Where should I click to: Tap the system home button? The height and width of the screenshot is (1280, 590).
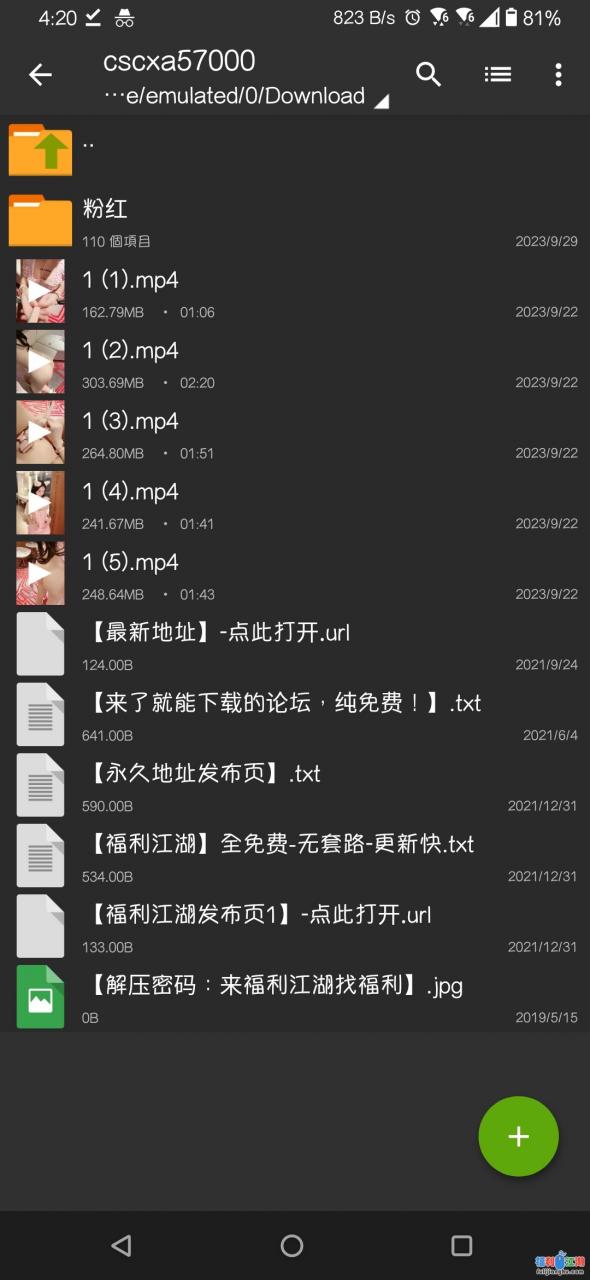tap(292, 1245)
